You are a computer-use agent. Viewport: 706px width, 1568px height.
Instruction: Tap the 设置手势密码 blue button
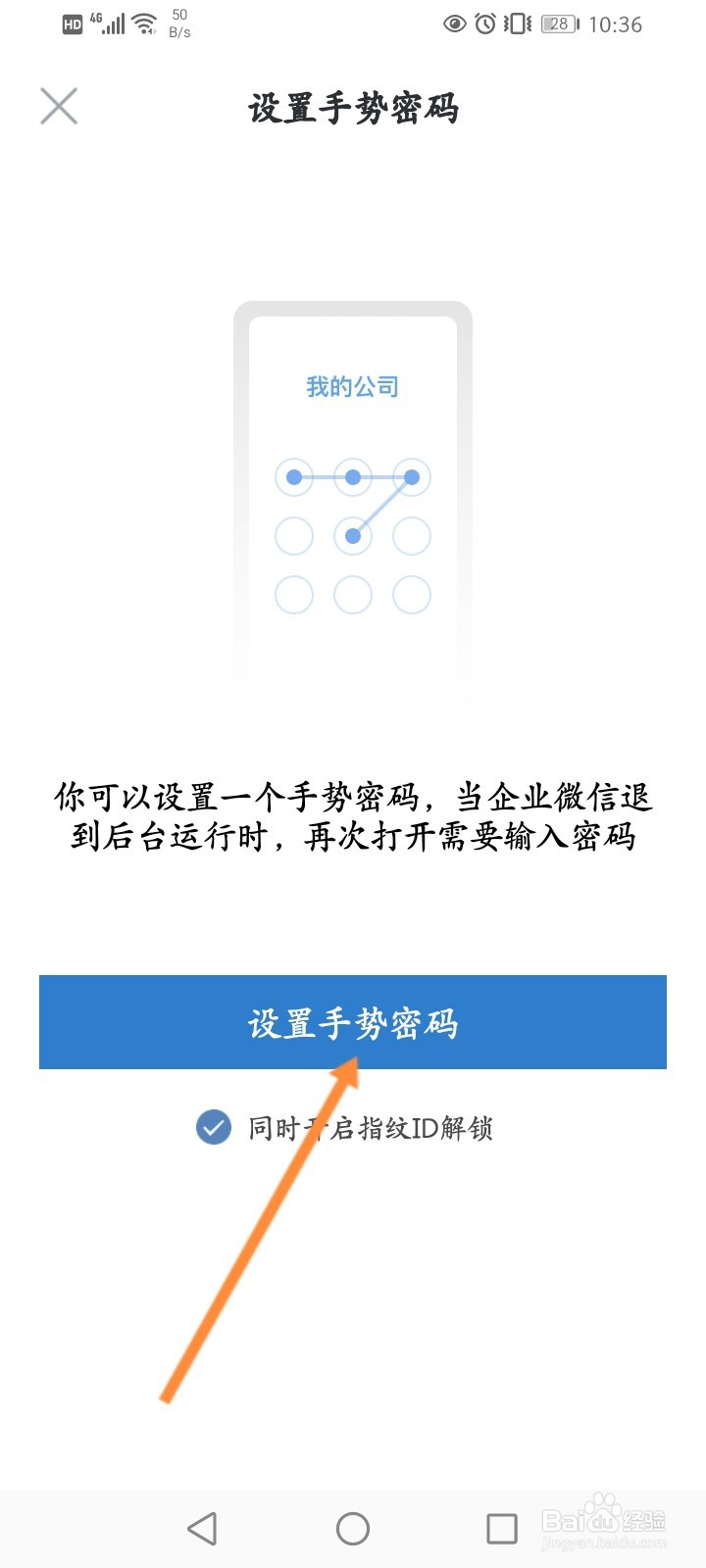353,1021
